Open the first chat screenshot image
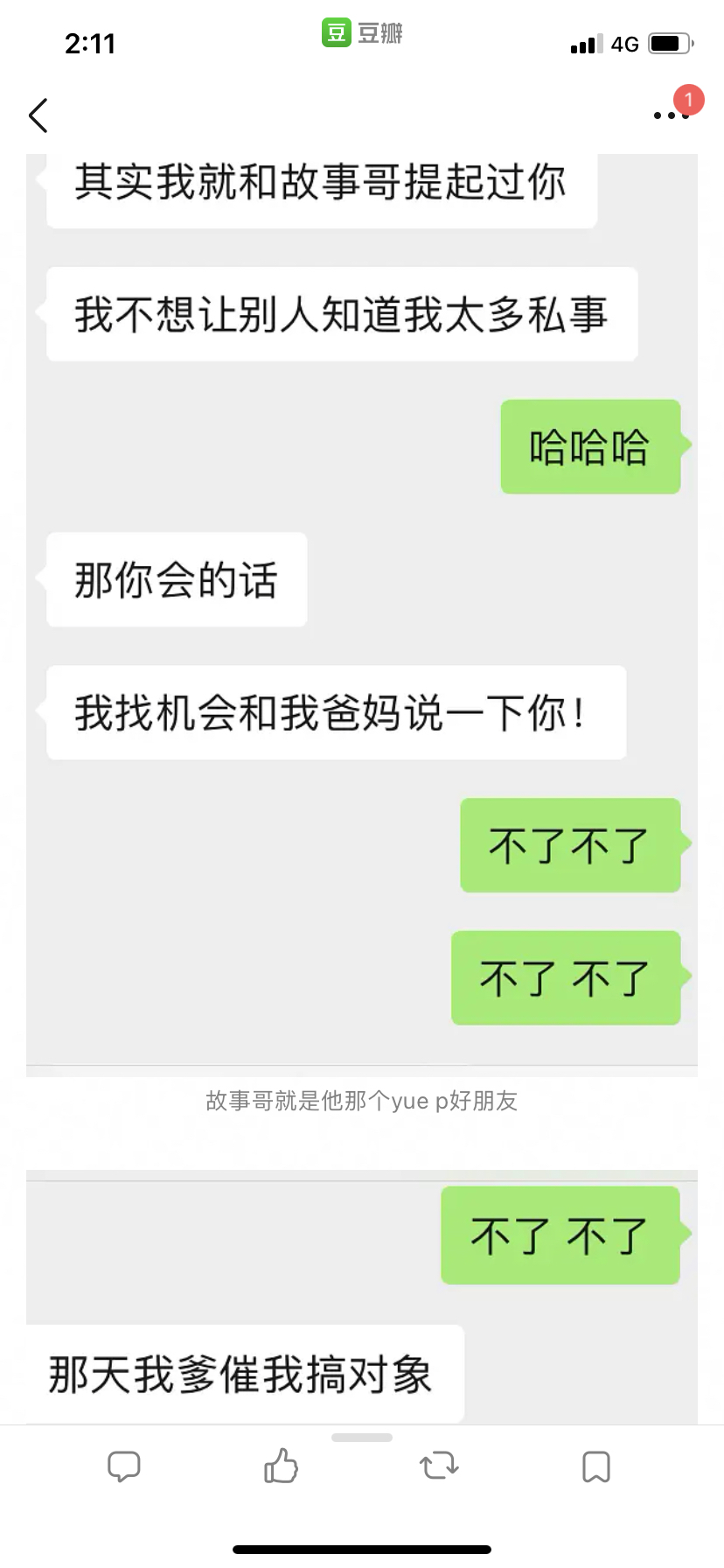 tap(362, 610)
